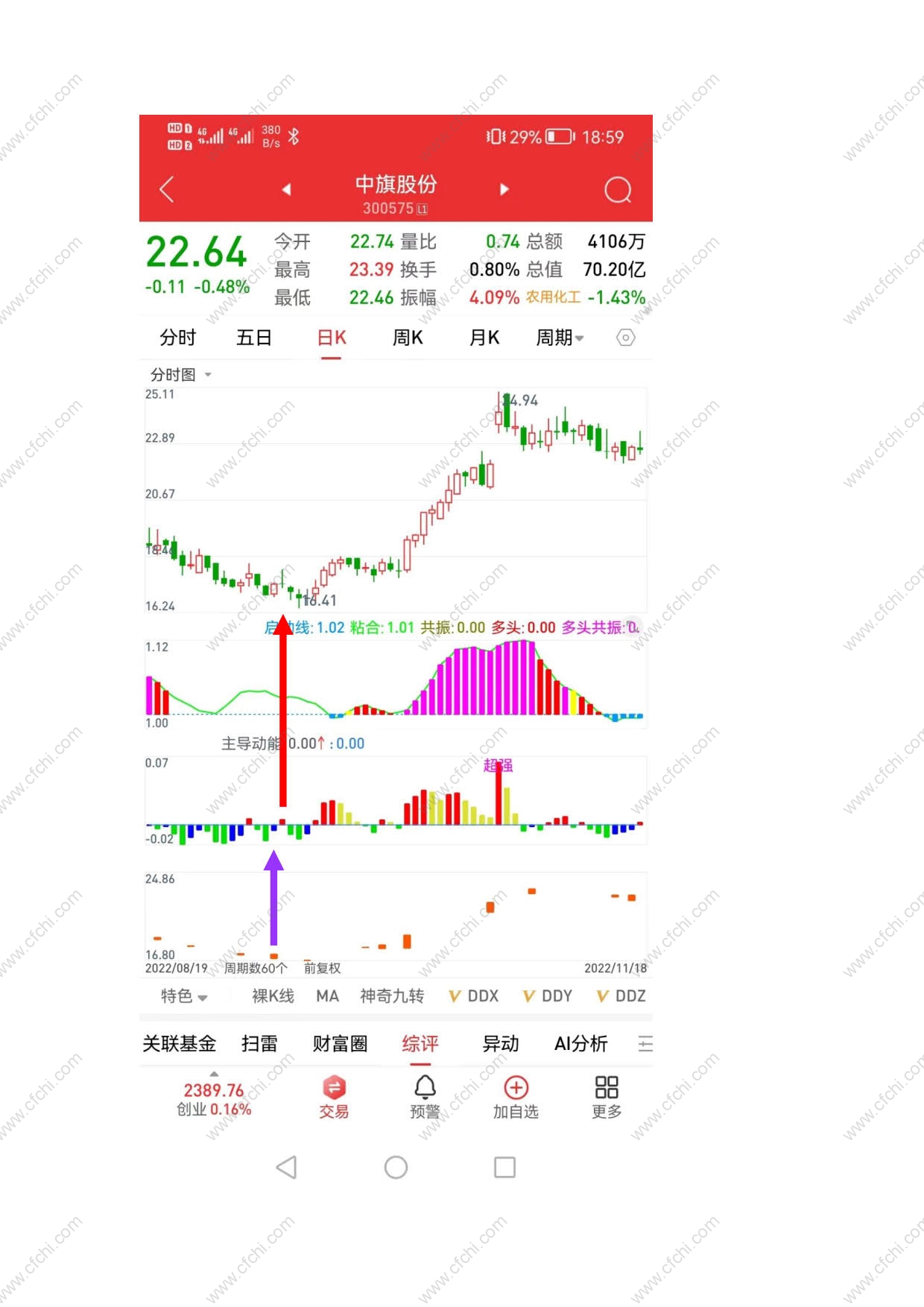Go back using the top-left arrow

coord(167,189)
